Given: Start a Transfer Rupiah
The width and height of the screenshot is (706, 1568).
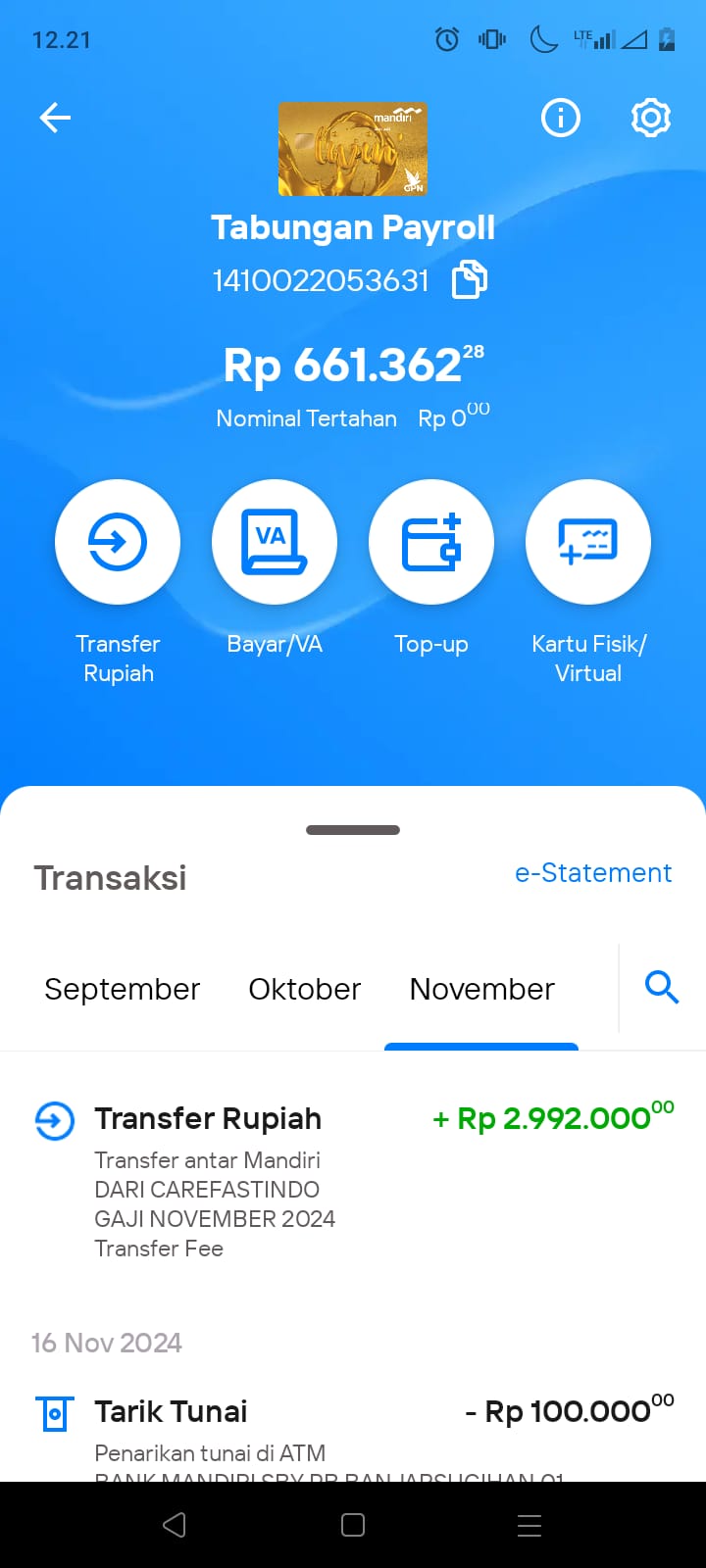Looking at the screenshot, I should pos(118,542).
